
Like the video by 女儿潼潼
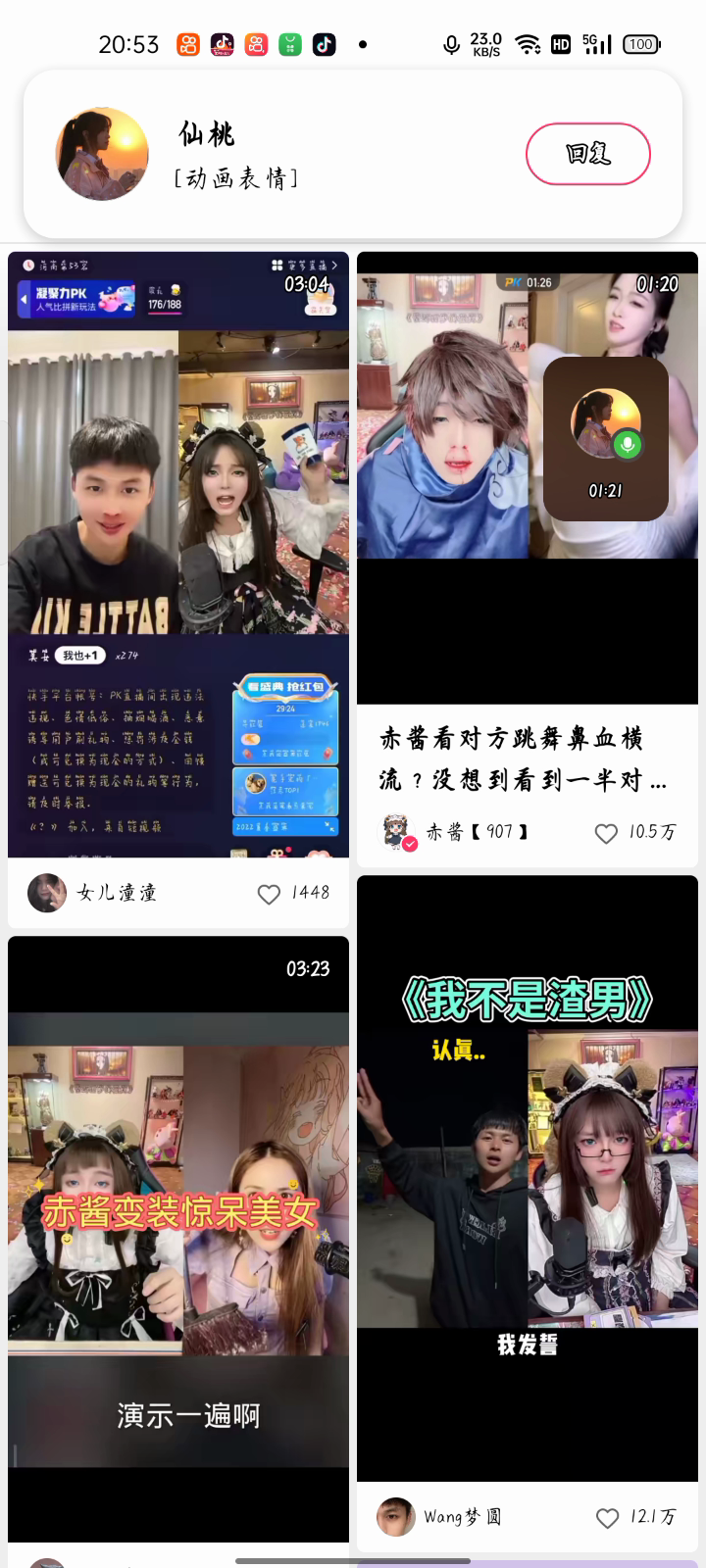coord(269,894)
